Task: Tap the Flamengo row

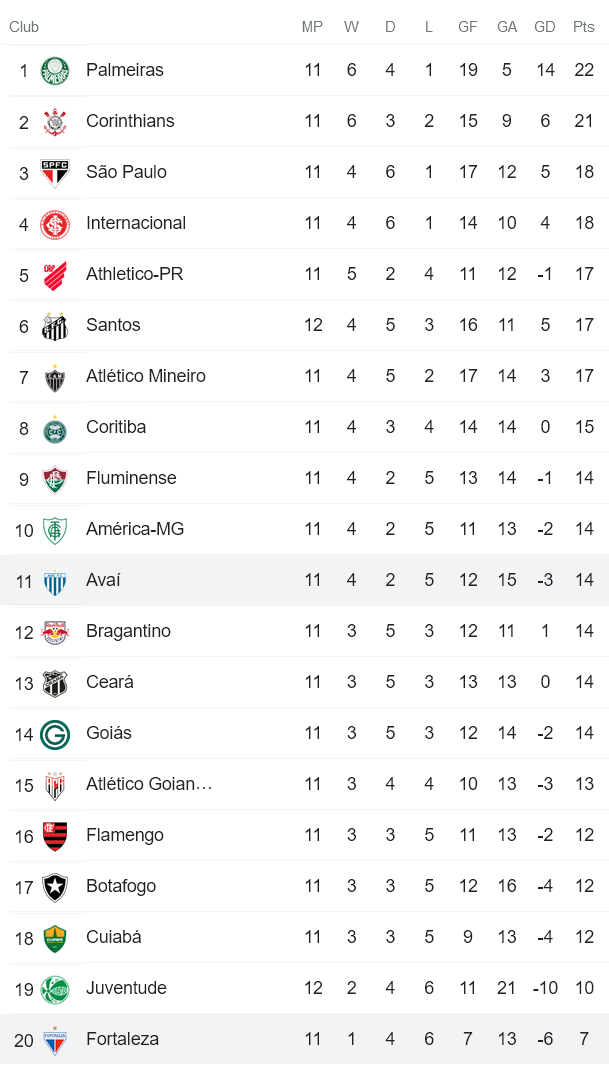Action: (125, 835)
